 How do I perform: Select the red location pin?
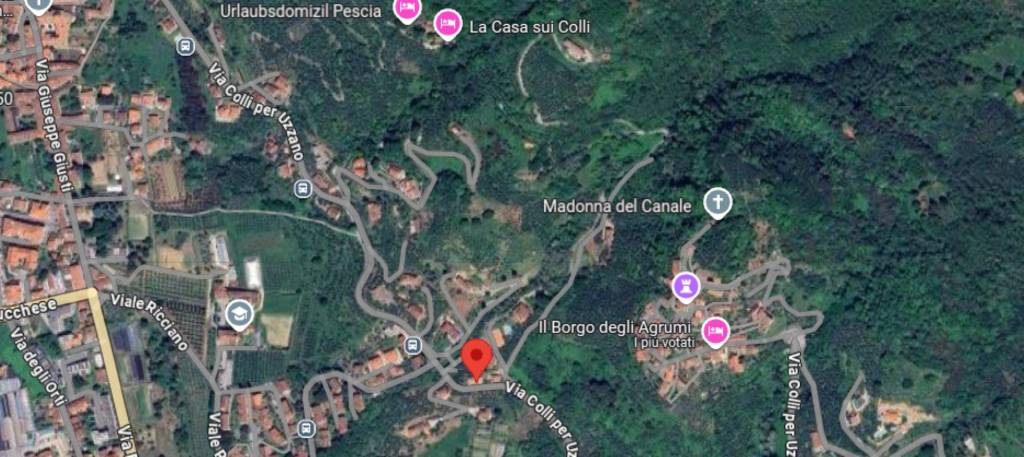click(477, 358)
